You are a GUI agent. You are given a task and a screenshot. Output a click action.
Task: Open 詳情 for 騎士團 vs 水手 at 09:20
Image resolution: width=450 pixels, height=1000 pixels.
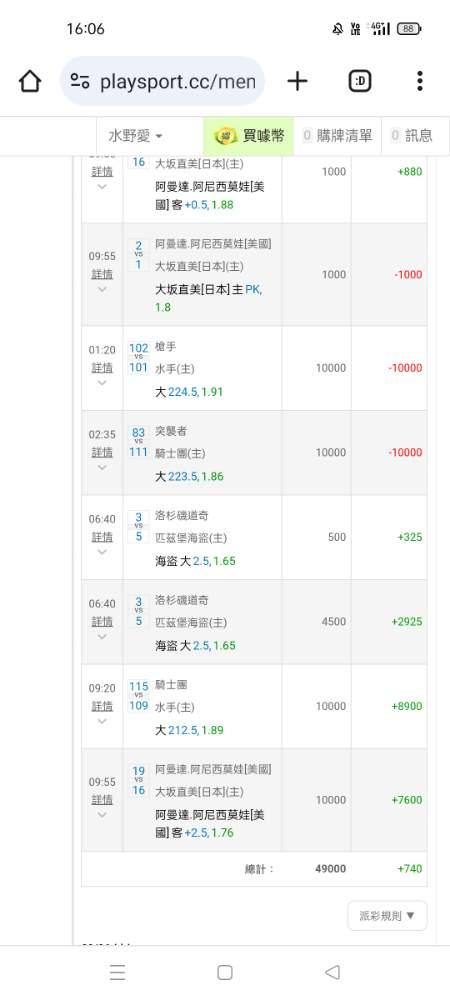[102, 707]
